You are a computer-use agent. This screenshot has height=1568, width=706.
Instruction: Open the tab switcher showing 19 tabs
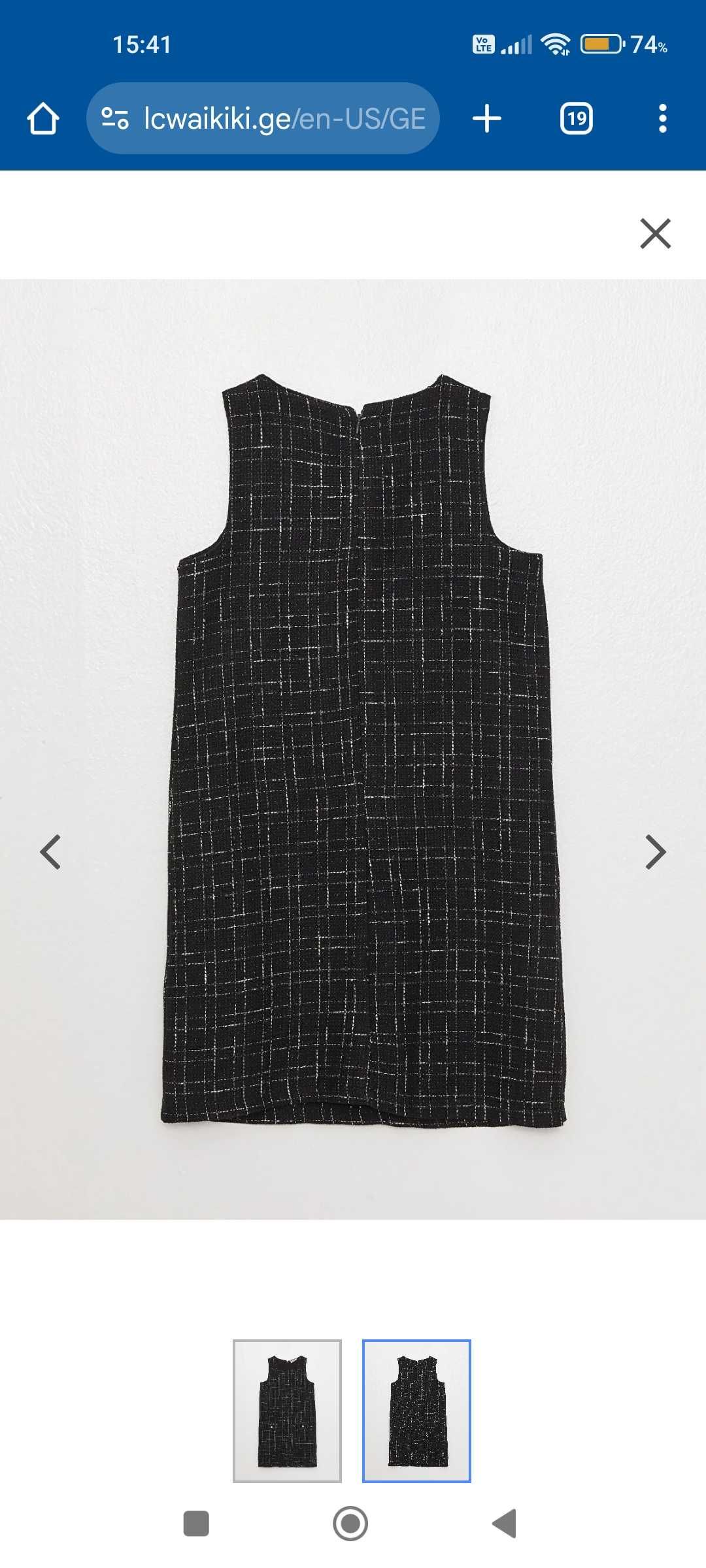point(576,119)
